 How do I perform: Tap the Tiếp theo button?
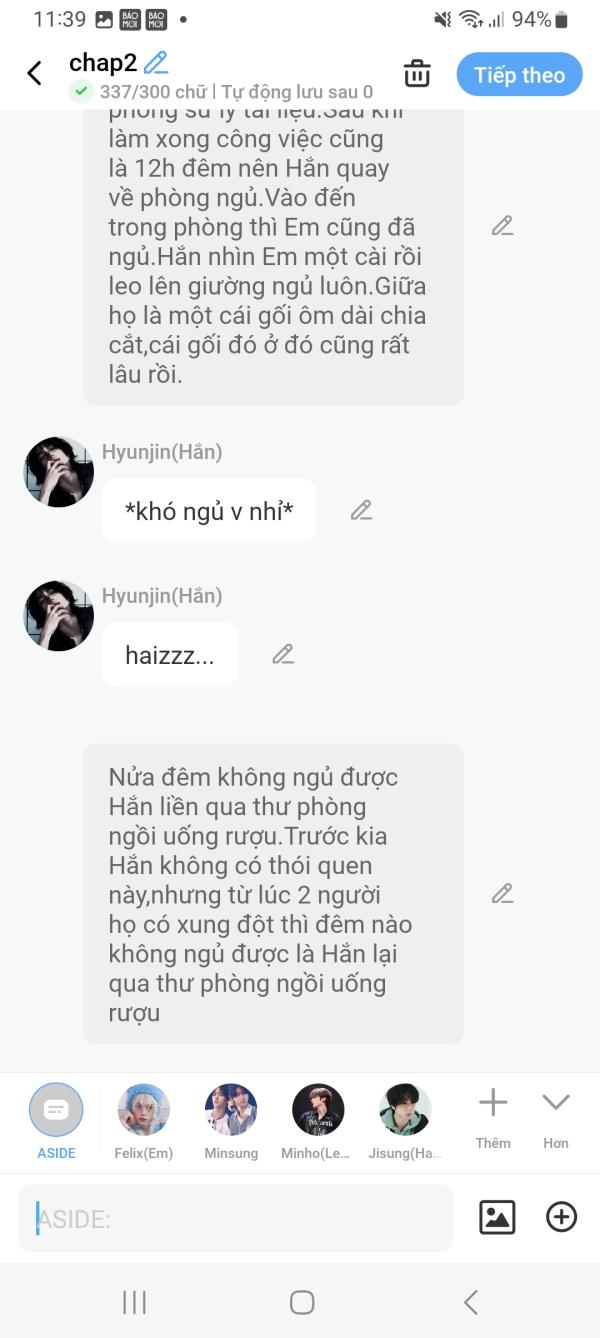tap(519, 75)
